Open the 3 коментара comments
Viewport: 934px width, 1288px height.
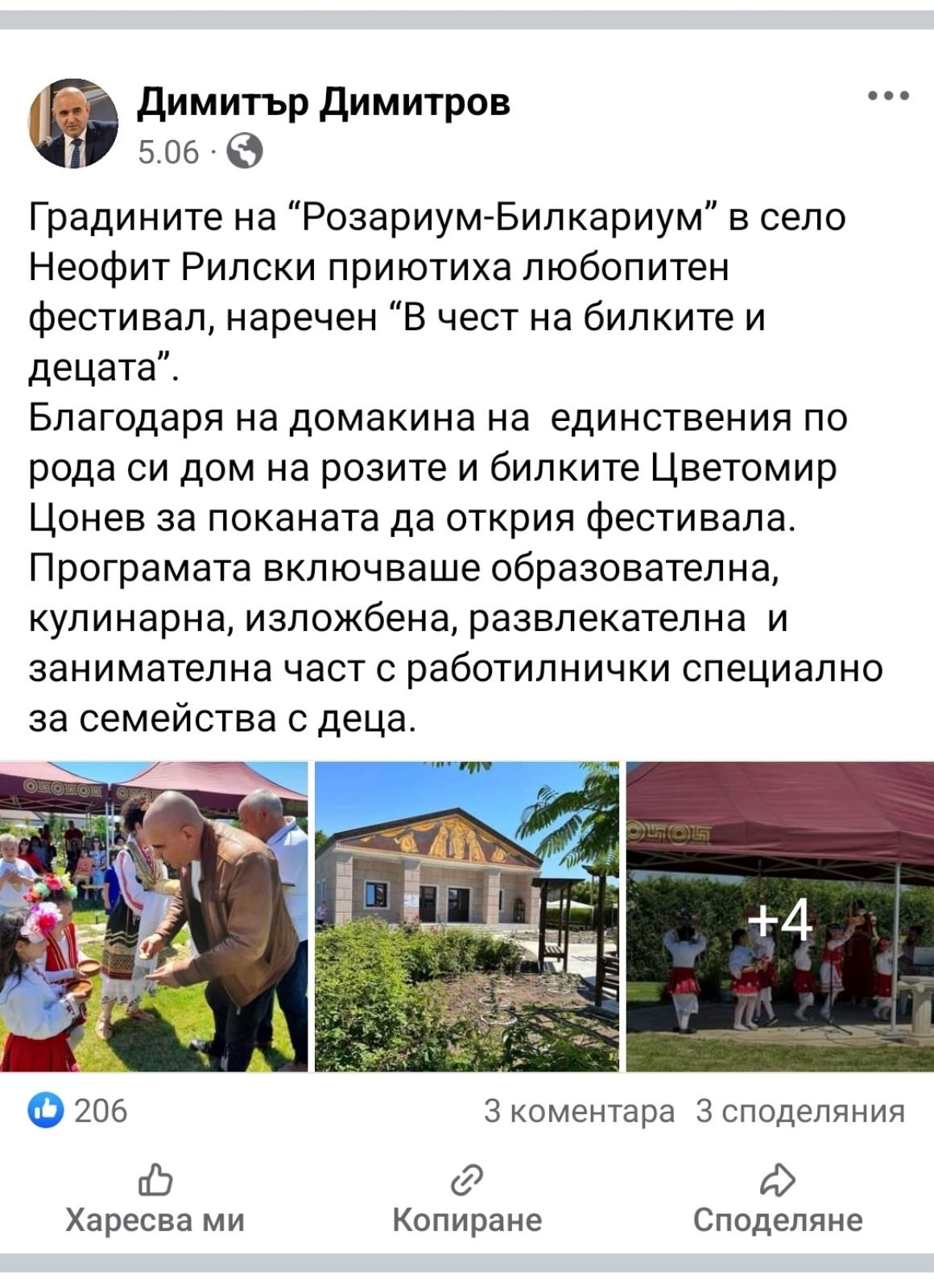(x=579, y=1111)
